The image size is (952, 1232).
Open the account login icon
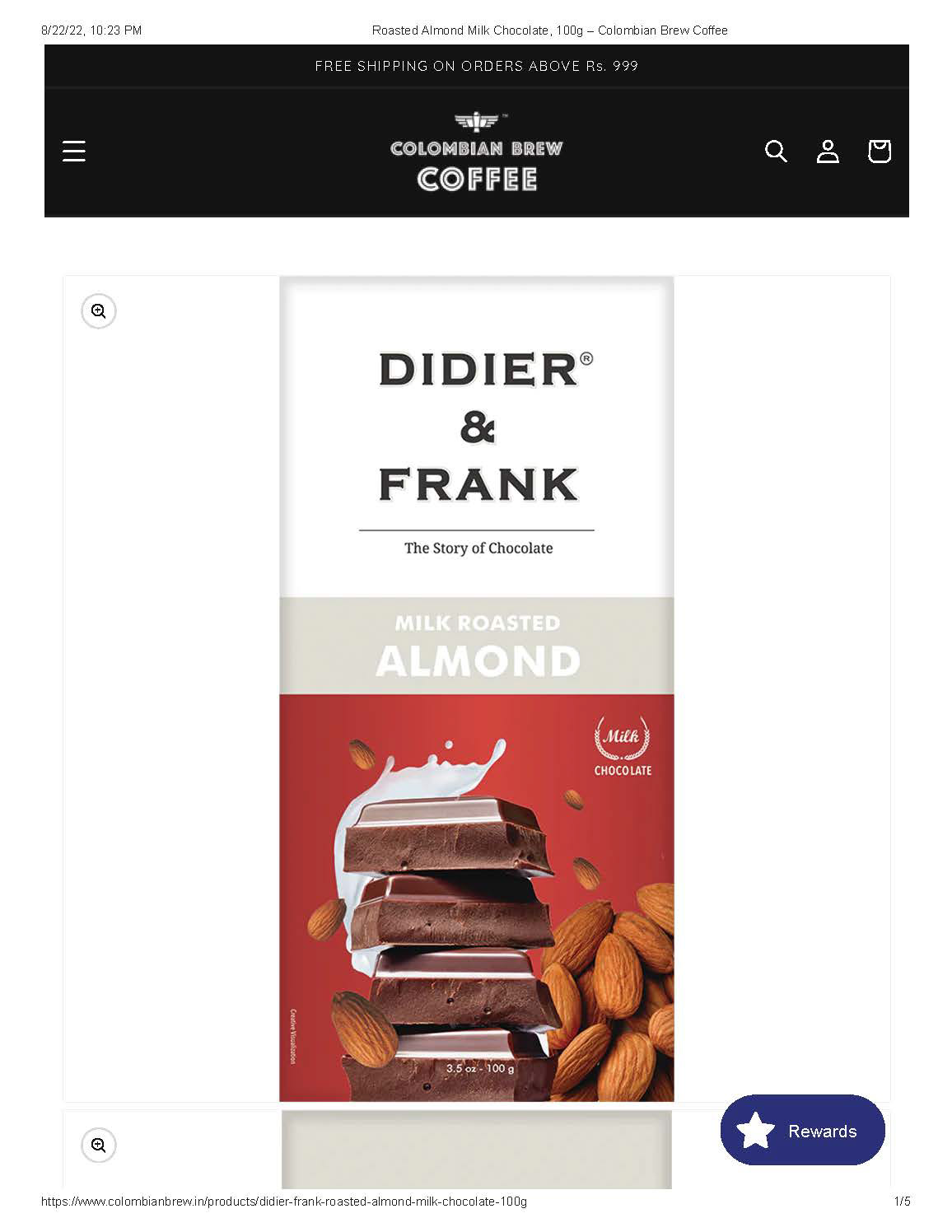pos(828,152)
